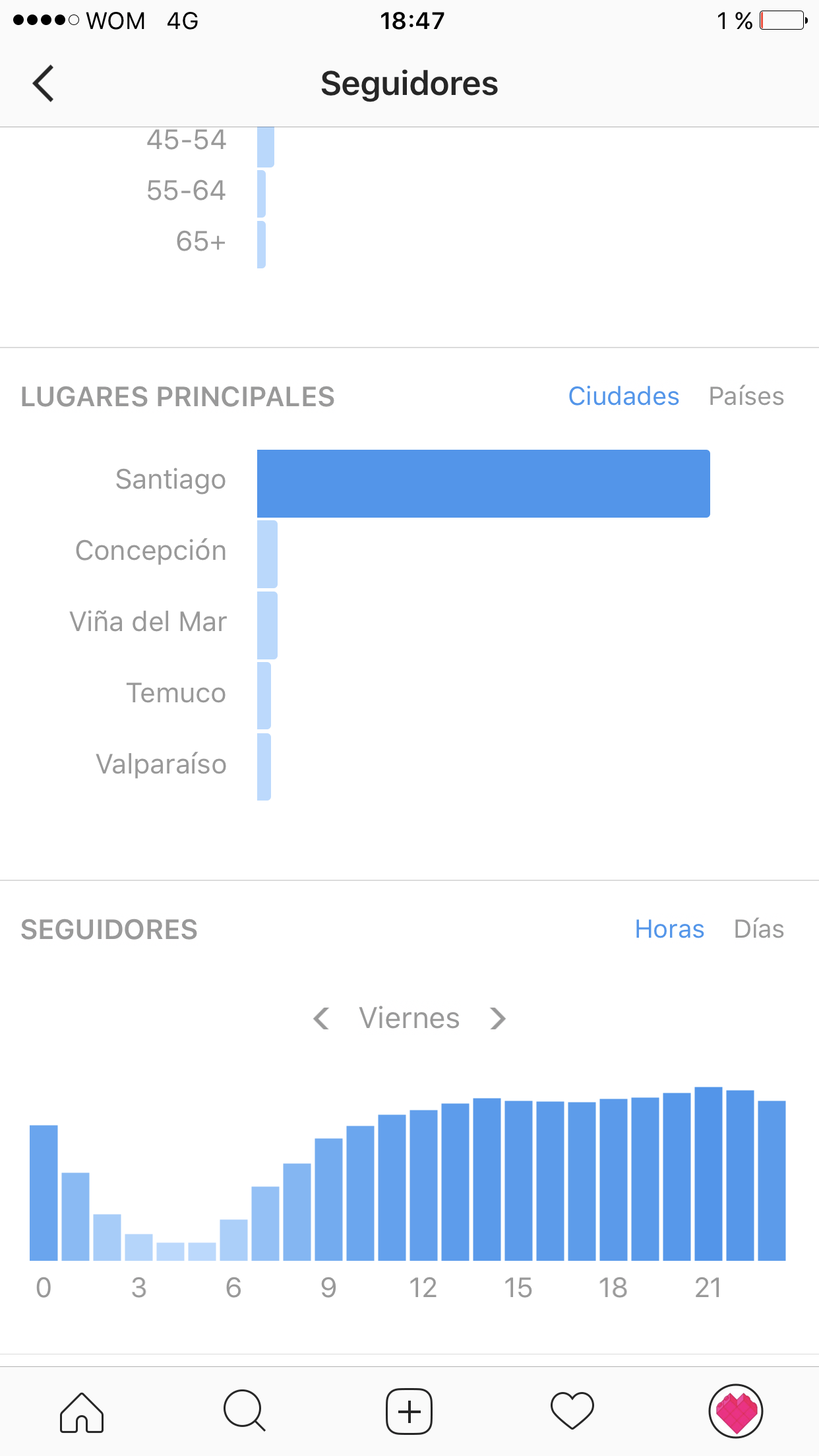The height and width of the screenshot is (1456, 819).
Task: Open the search and explore tab
Action: coord(245,1412)
